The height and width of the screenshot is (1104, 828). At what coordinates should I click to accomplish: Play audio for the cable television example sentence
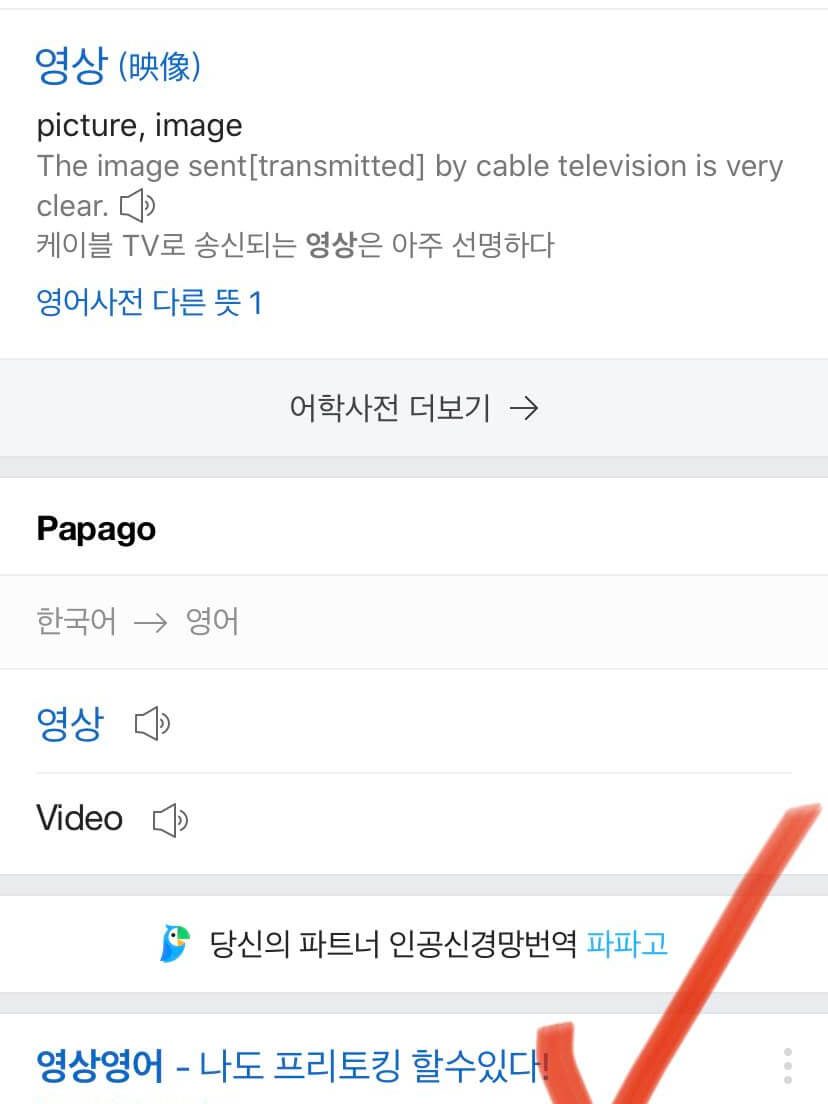[138, 206]
